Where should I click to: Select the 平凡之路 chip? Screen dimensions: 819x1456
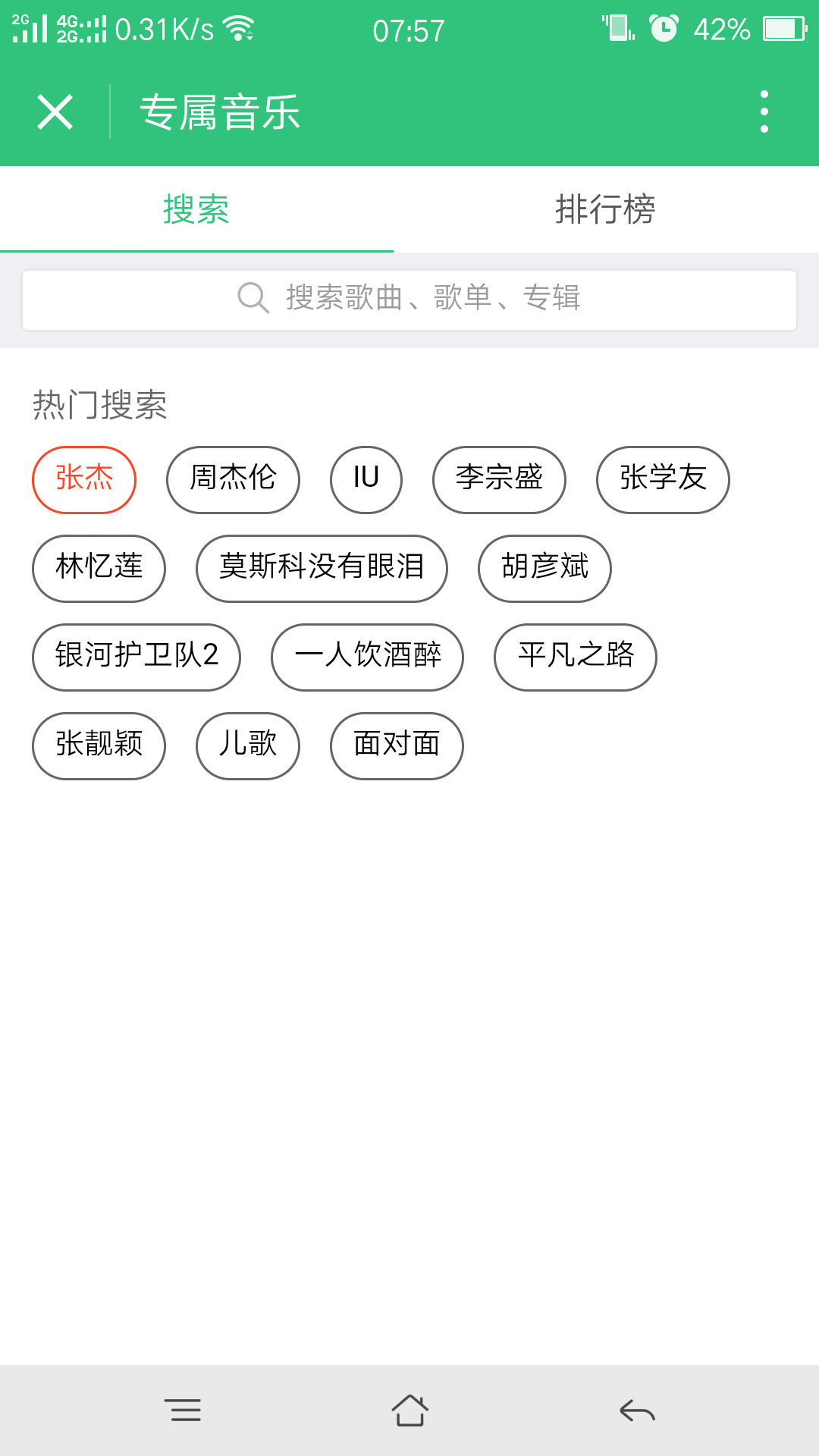tap(576, 657)
